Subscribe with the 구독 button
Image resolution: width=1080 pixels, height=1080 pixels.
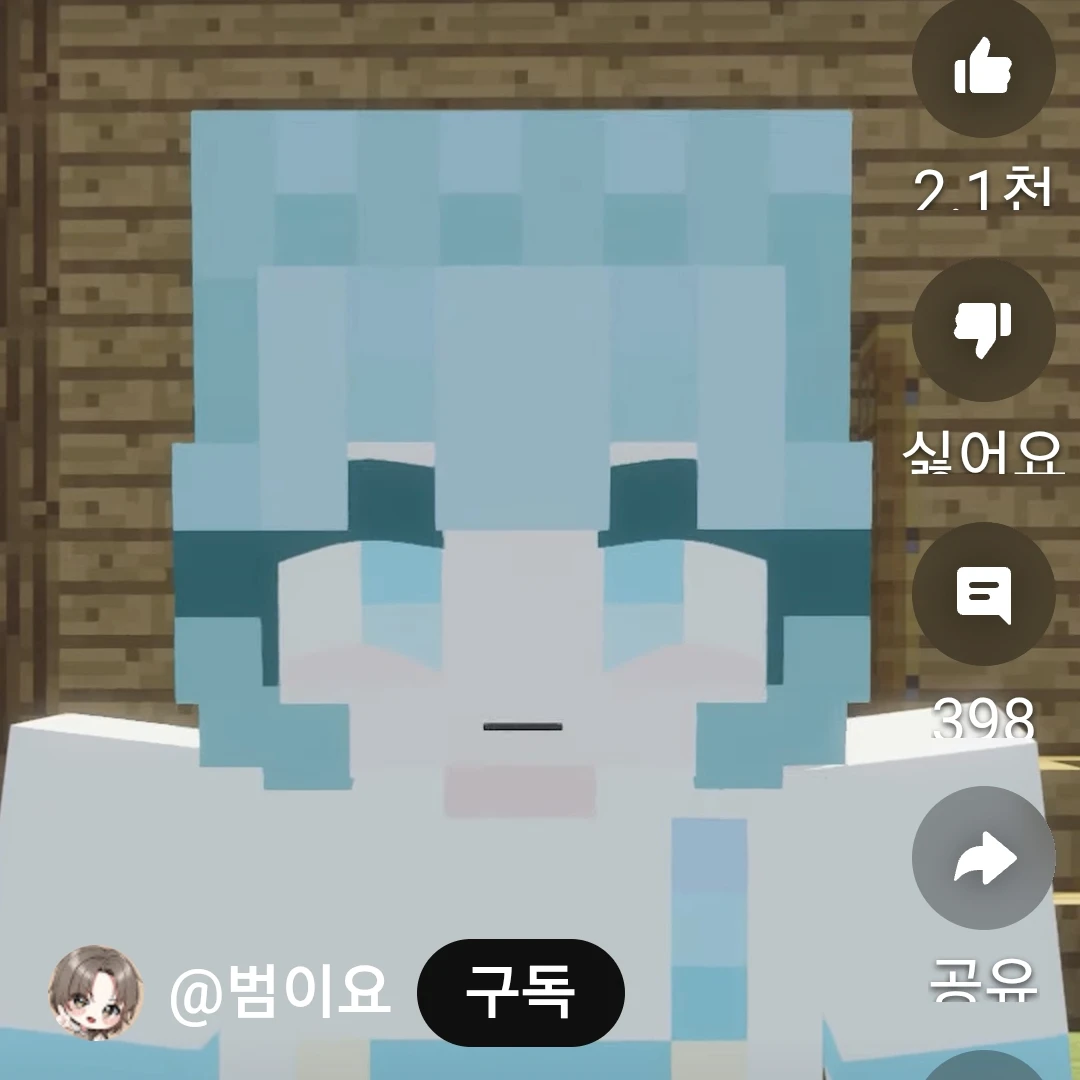(520, 993)
